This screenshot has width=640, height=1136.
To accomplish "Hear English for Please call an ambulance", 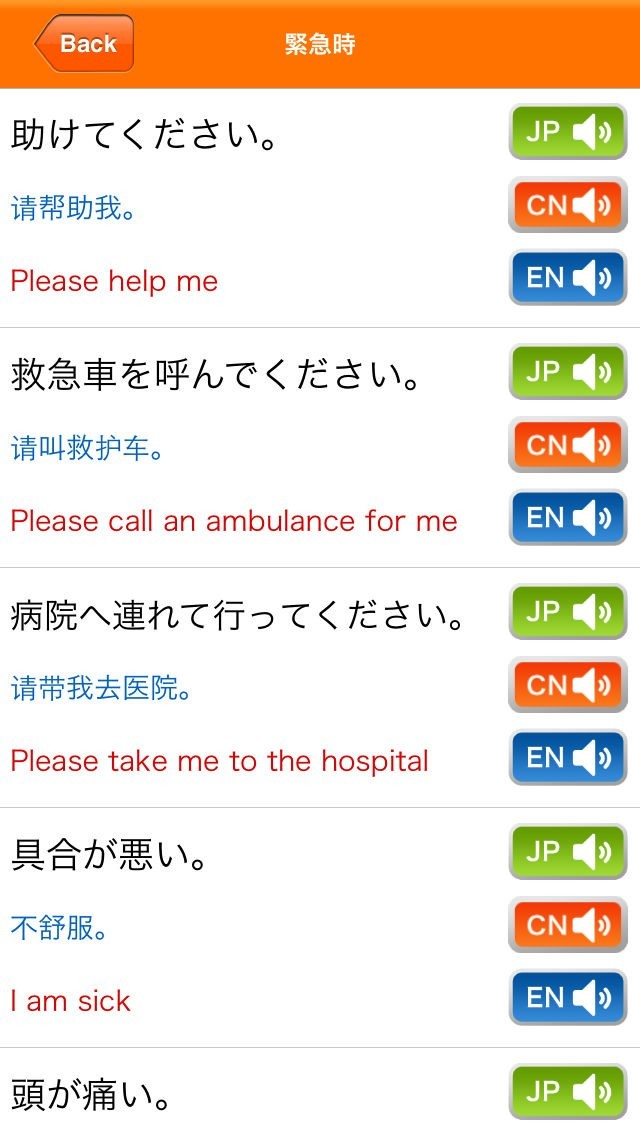I will point(567,517).
